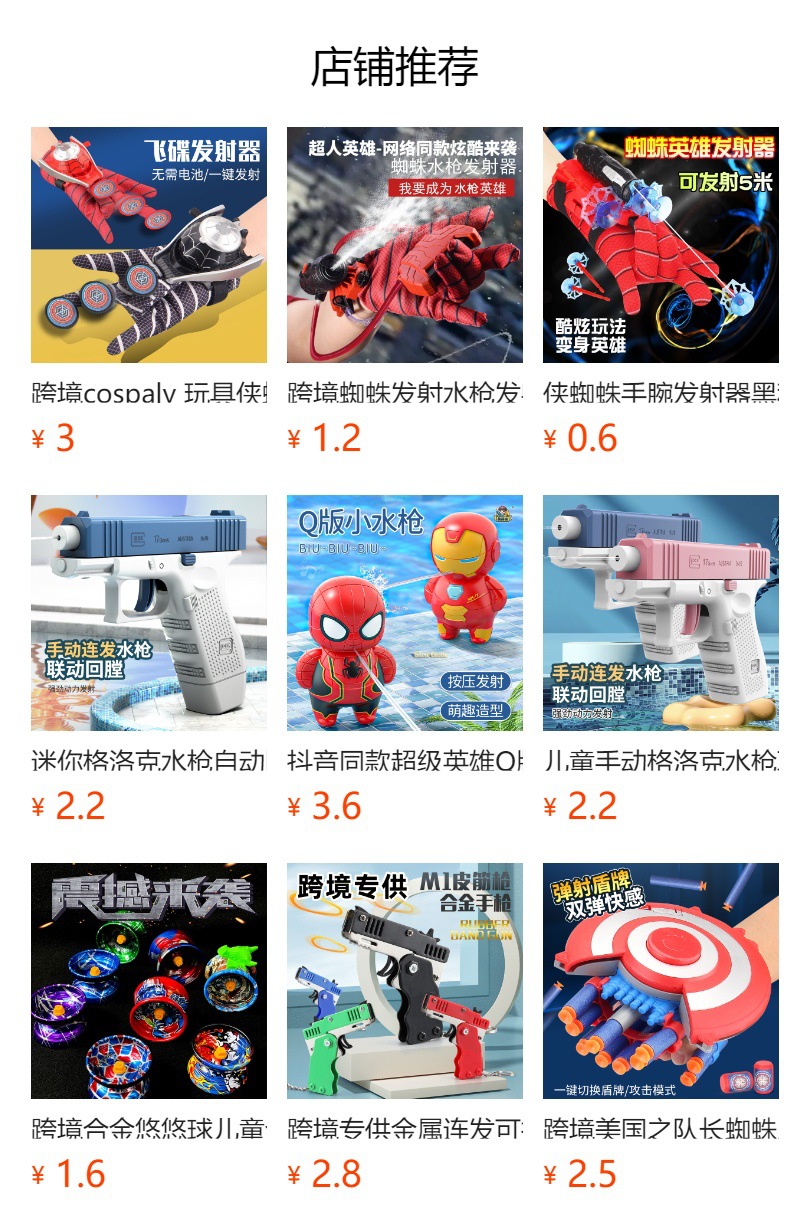The width and height of the screenshot is (790, 1232).
Task: Check out the 合金悠悠球 yo-yo product
Action: click(149, 981)
